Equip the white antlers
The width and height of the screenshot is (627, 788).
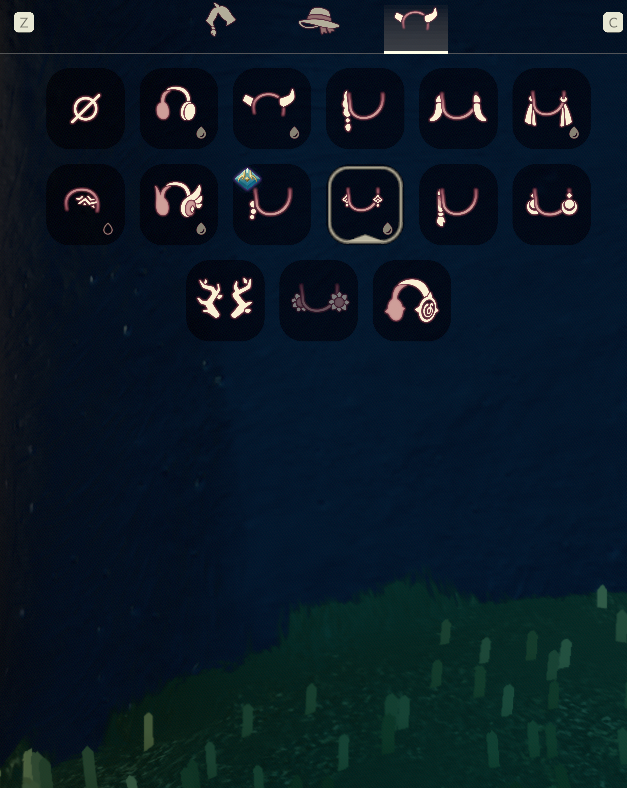coord(226,300)
